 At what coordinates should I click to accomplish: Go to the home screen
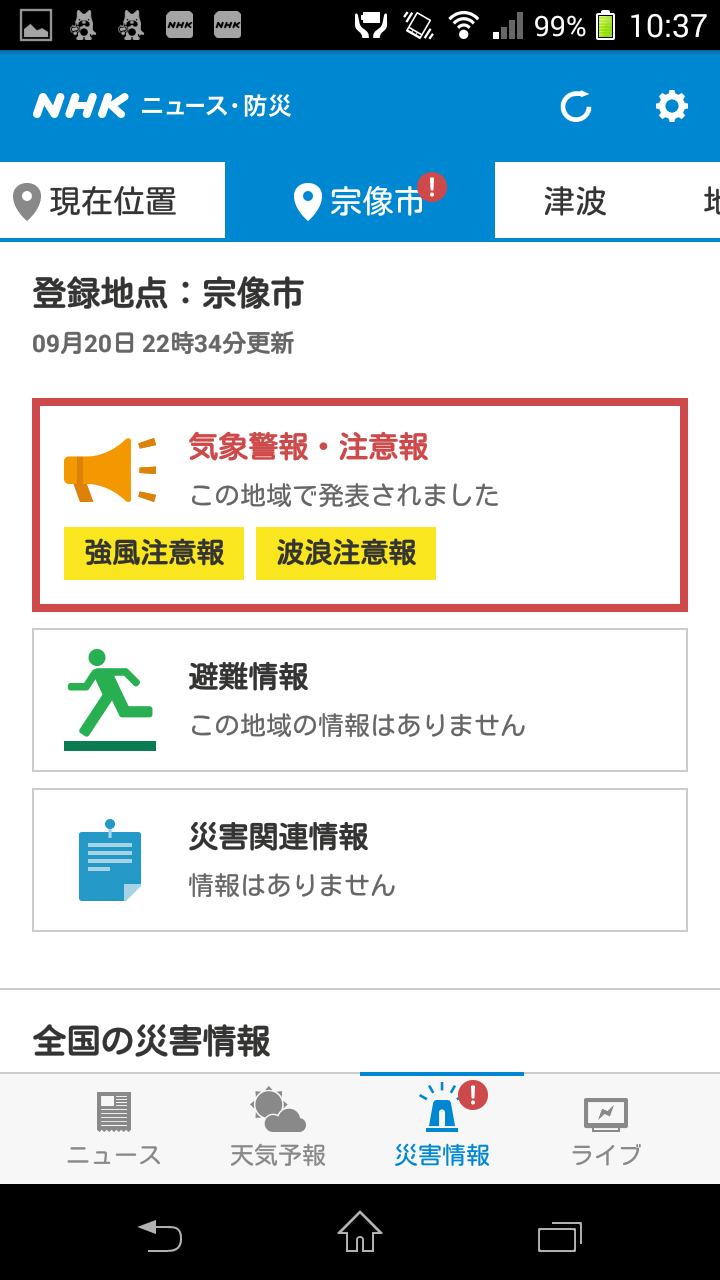[360, 1233]
